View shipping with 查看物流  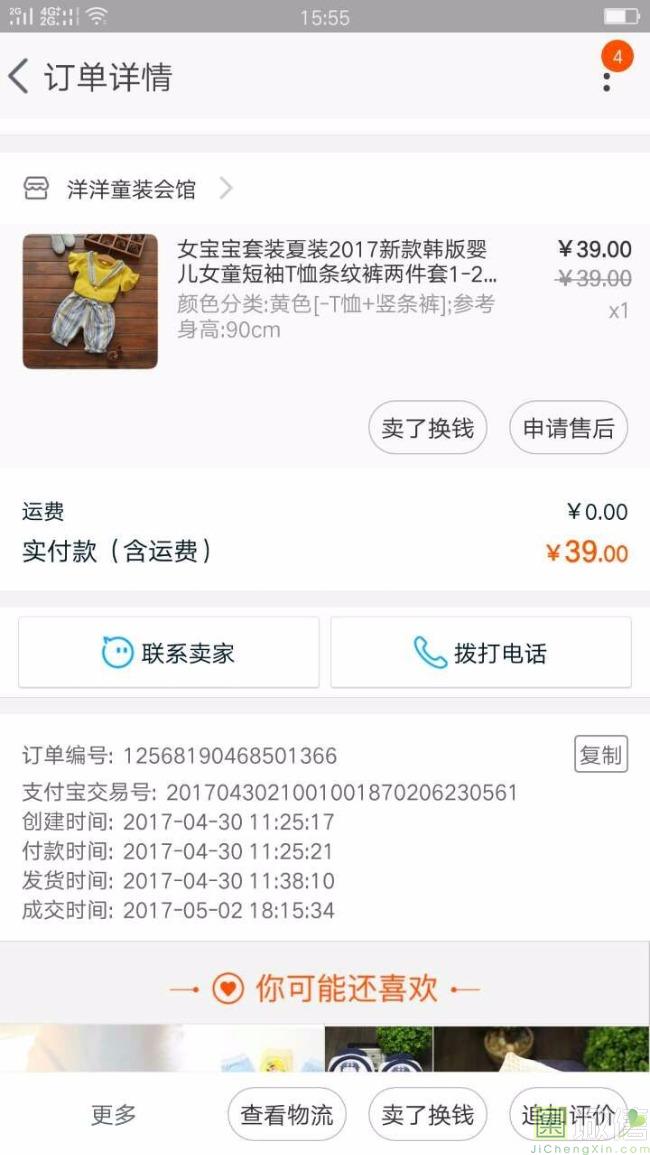(287, 1114)
